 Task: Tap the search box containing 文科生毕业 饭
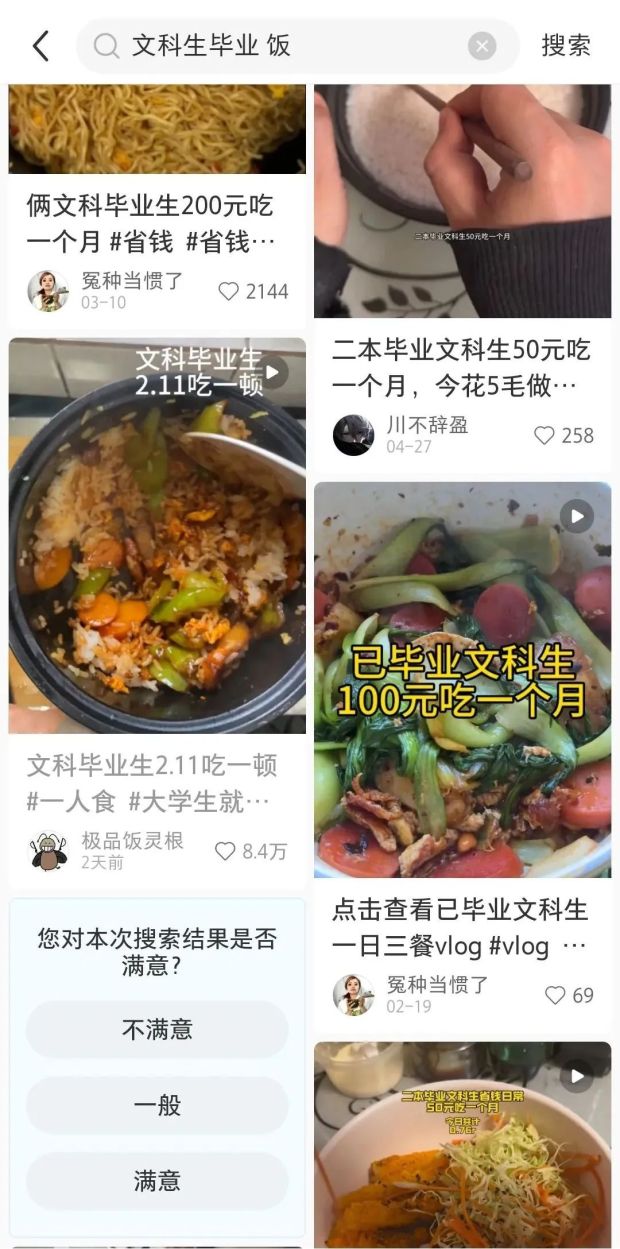click(290, 46)
